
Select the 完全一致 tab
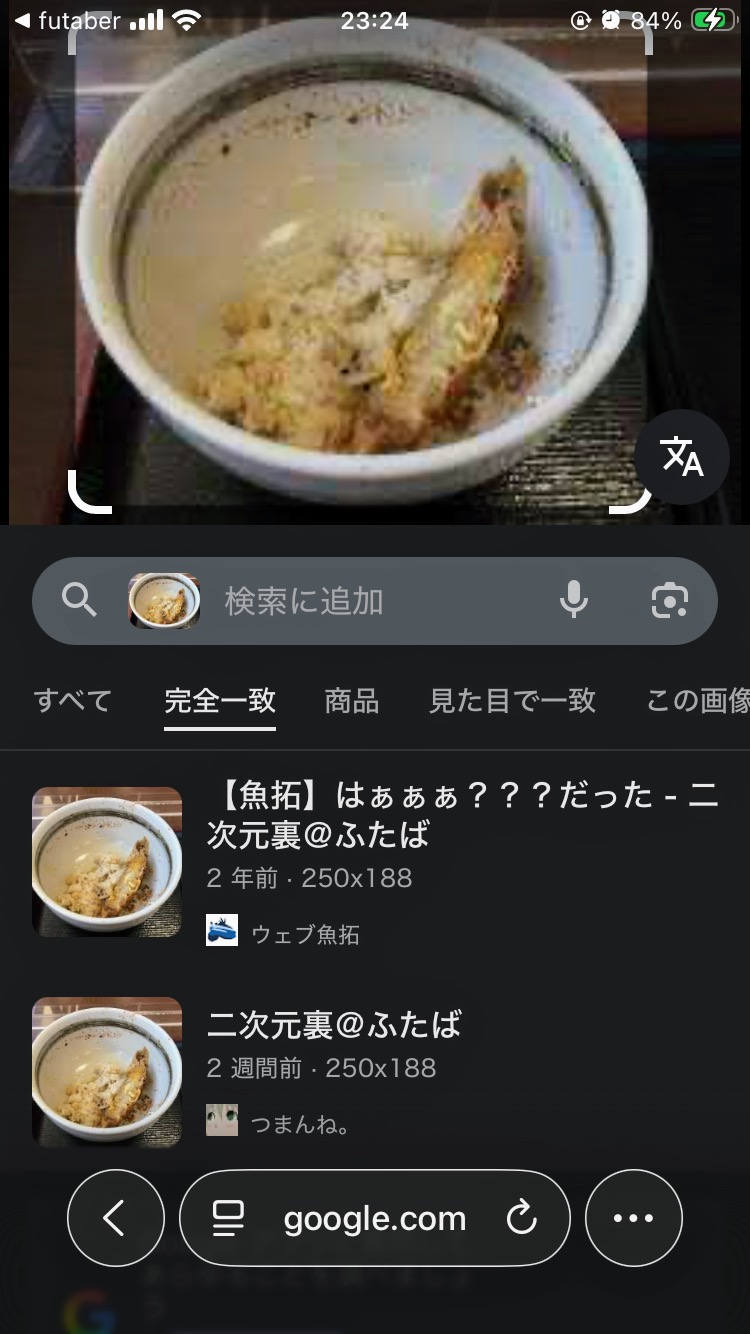pyautogui.click(x=220, y=701)
